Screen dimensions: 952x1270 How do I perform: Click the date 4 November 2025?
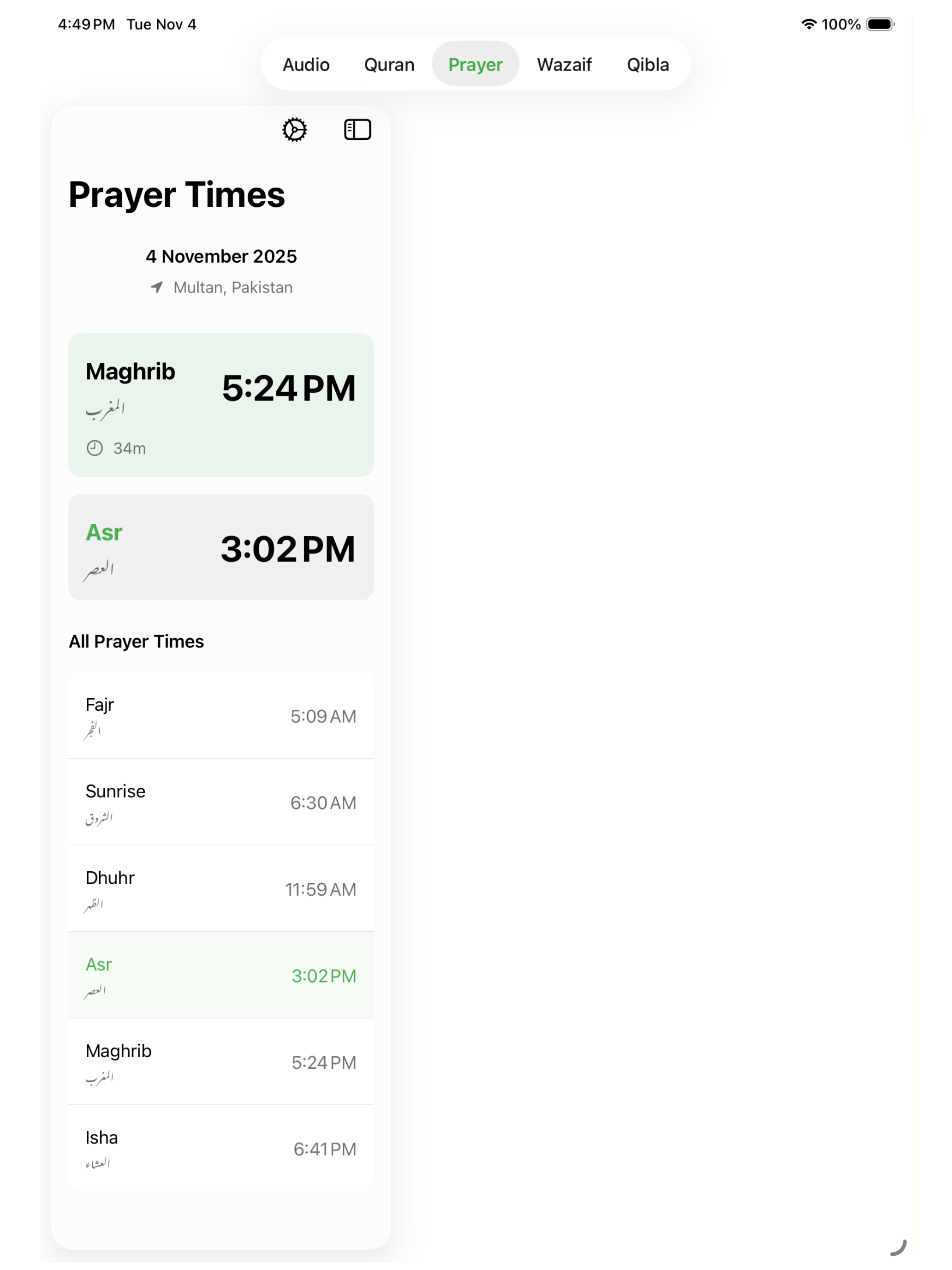221,256
